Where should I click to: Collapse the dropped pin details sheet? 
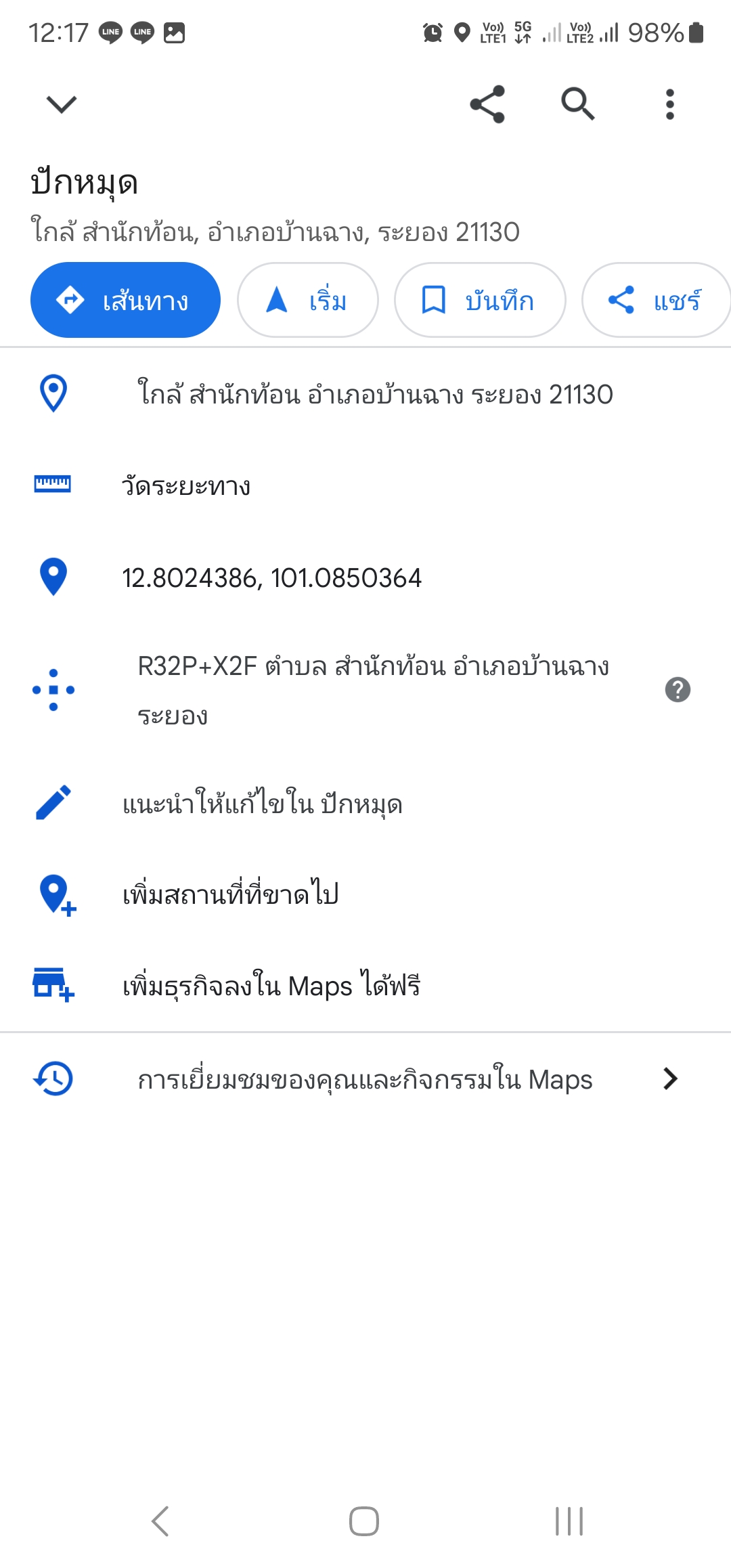(61, 104)
